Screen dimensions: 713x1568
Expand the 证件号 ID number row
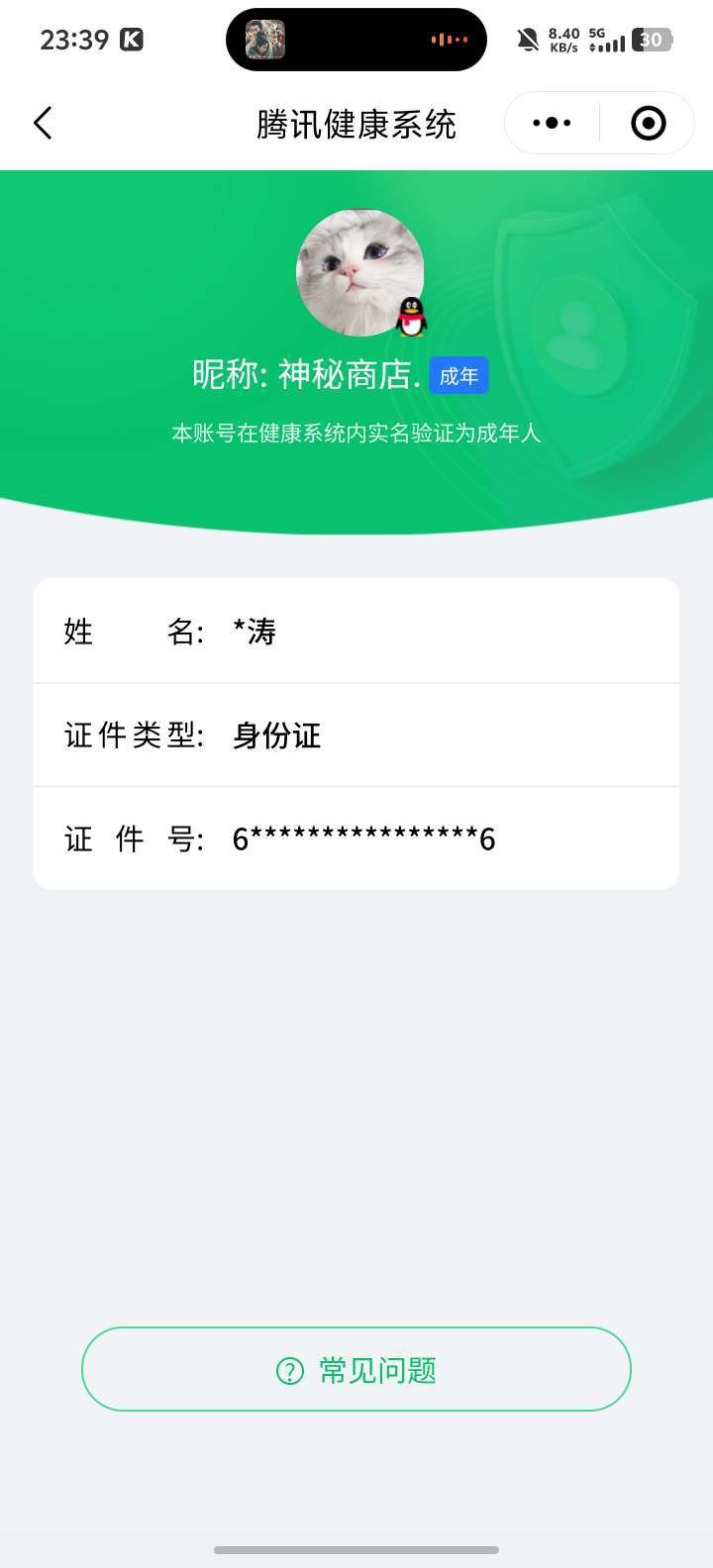(356, 839)
